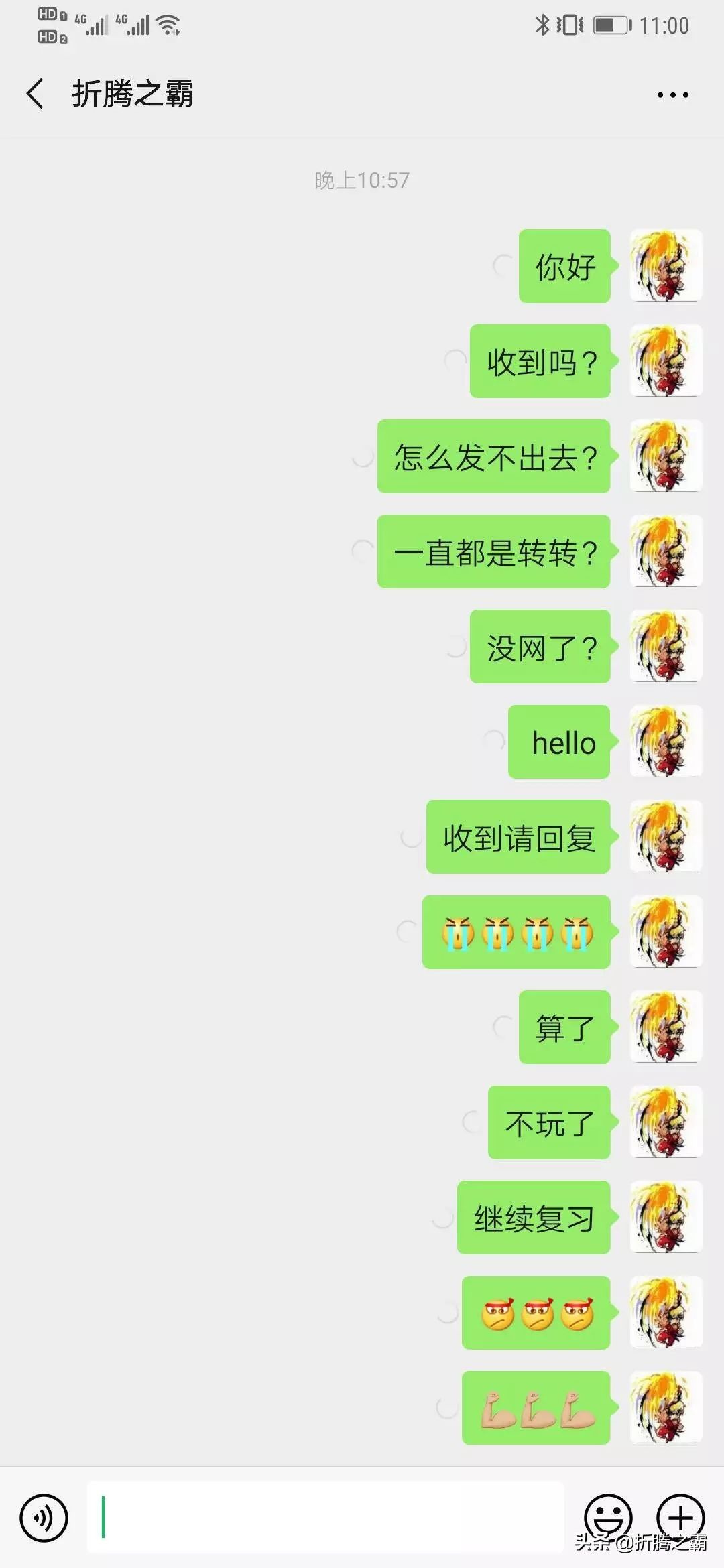The height and width of the screenshot is (1568, 724).
Task: Go back from the 折腾之霸 chat
Action: pyautogui.click(x=36, y=93)
